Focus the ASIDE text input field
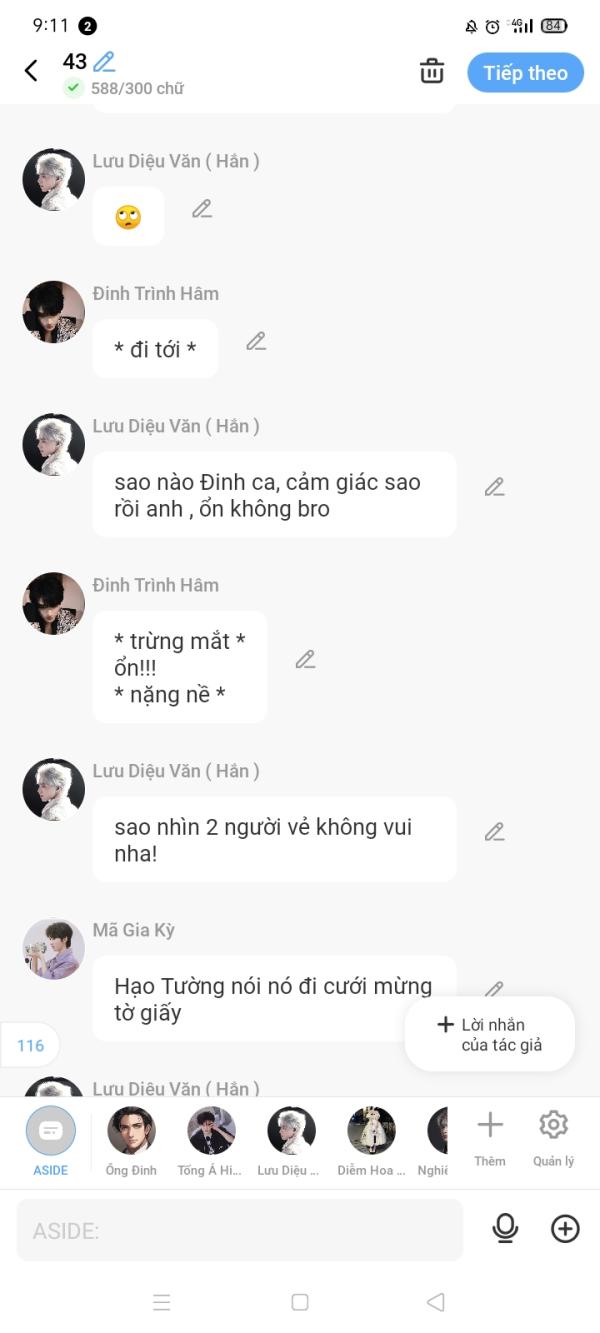 240,1230
